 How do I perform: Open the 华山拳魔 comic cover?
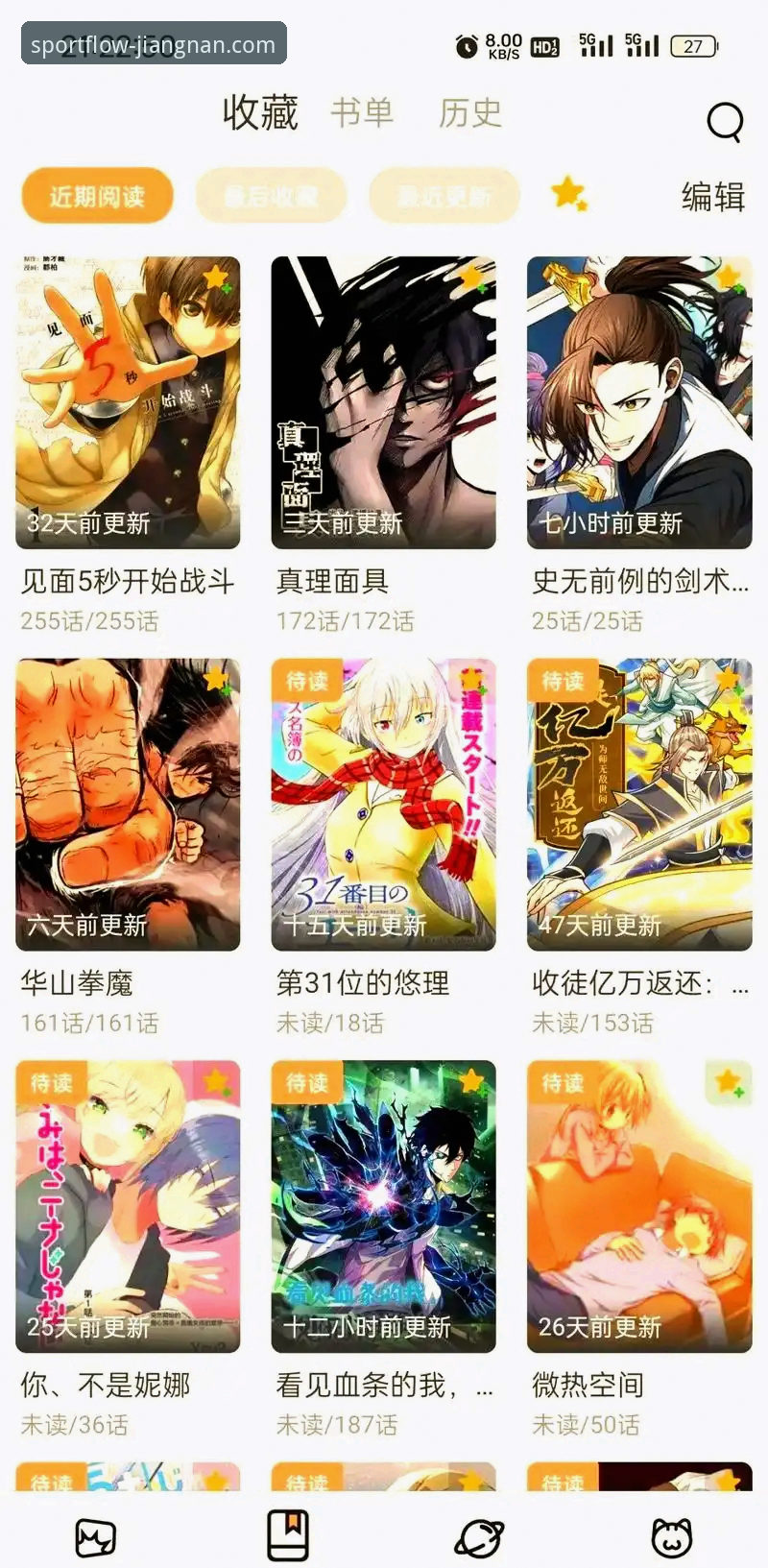[x=128, y=800]
